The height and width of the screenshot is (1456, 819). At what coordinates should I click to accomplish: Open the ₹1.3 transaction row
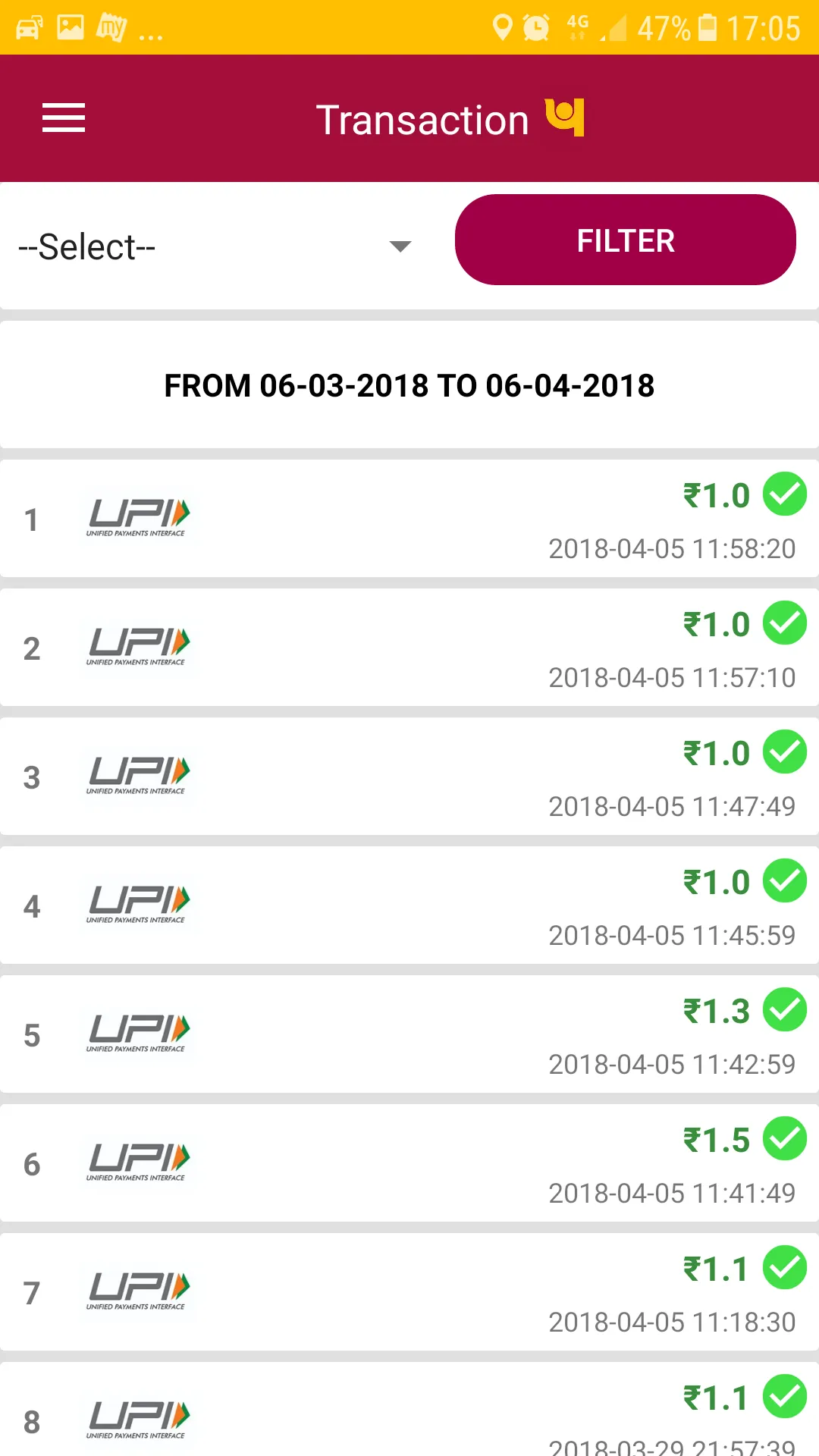pos(409,1035)
